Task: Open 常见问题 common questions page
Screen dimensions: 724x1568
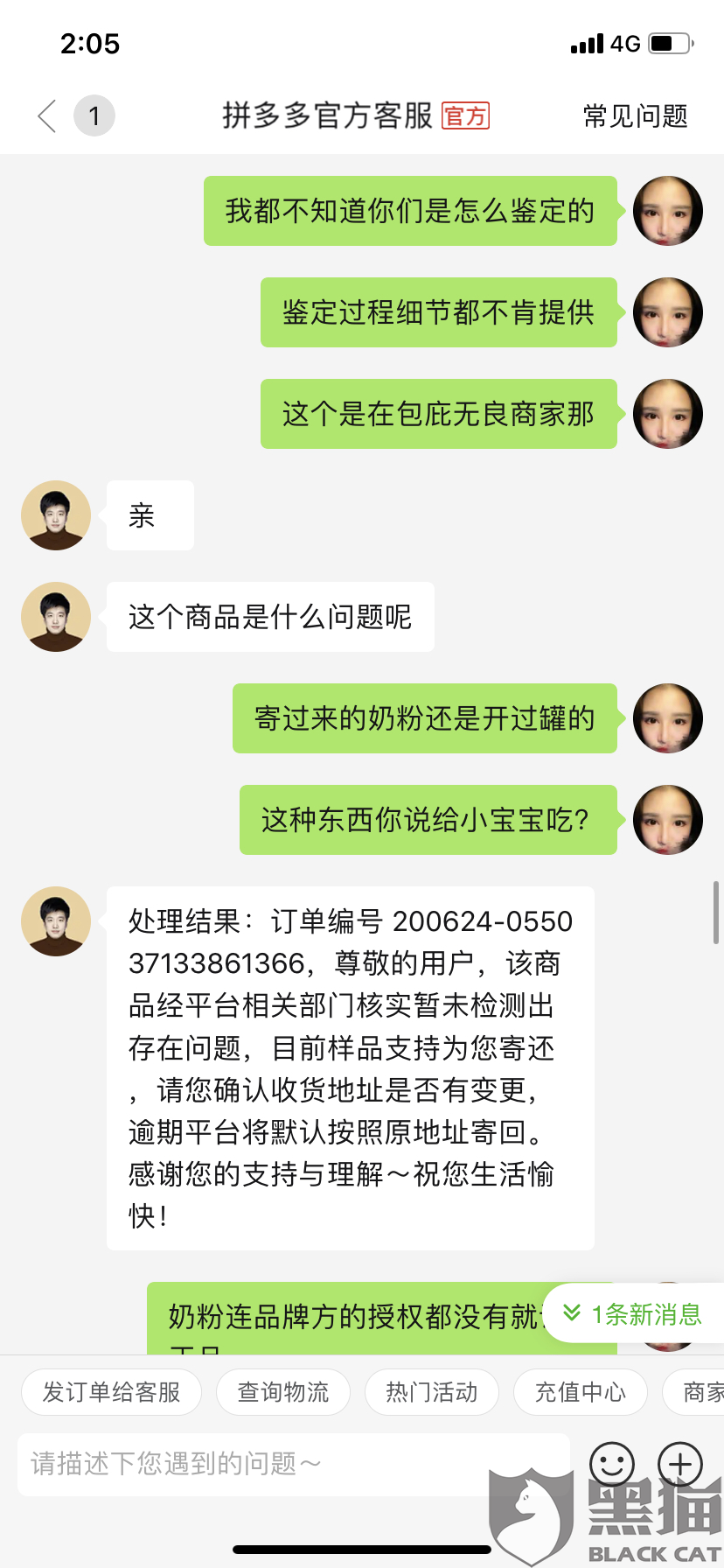Action: point(636,115)
